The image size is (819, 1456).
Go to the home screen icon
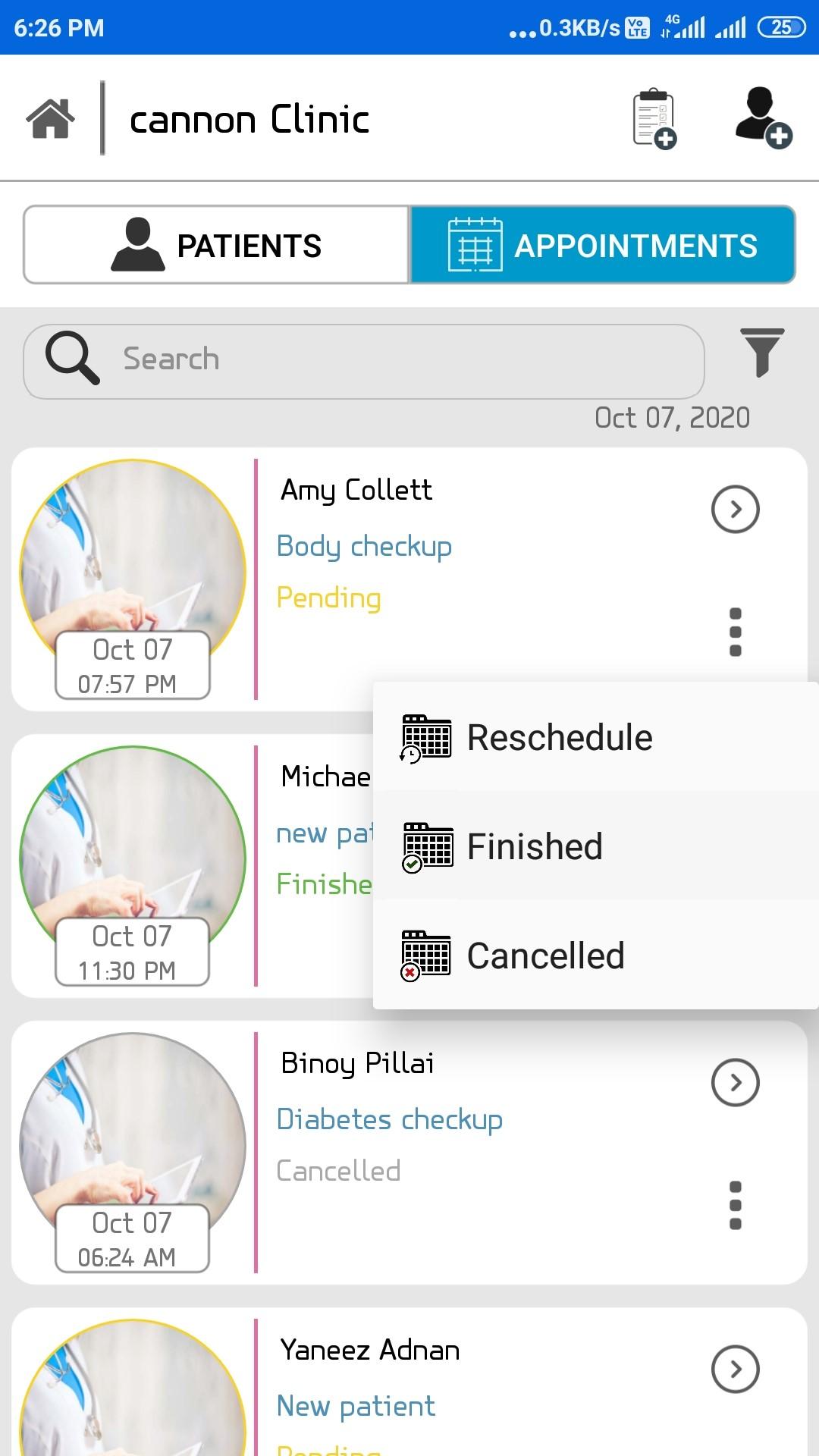(50, 119)
